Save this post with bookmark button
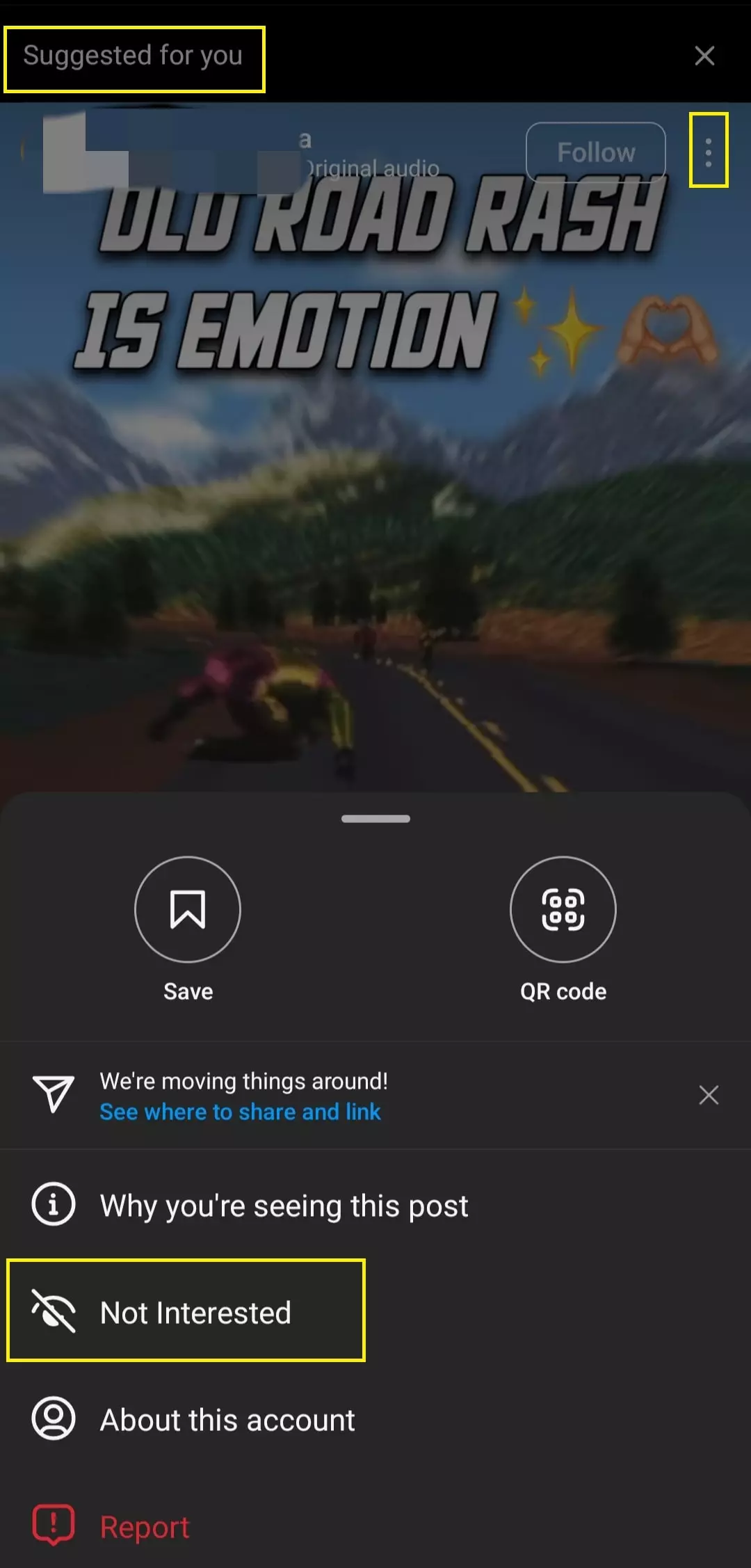This screenshot has height=1568, width=751. pos(188,909)
